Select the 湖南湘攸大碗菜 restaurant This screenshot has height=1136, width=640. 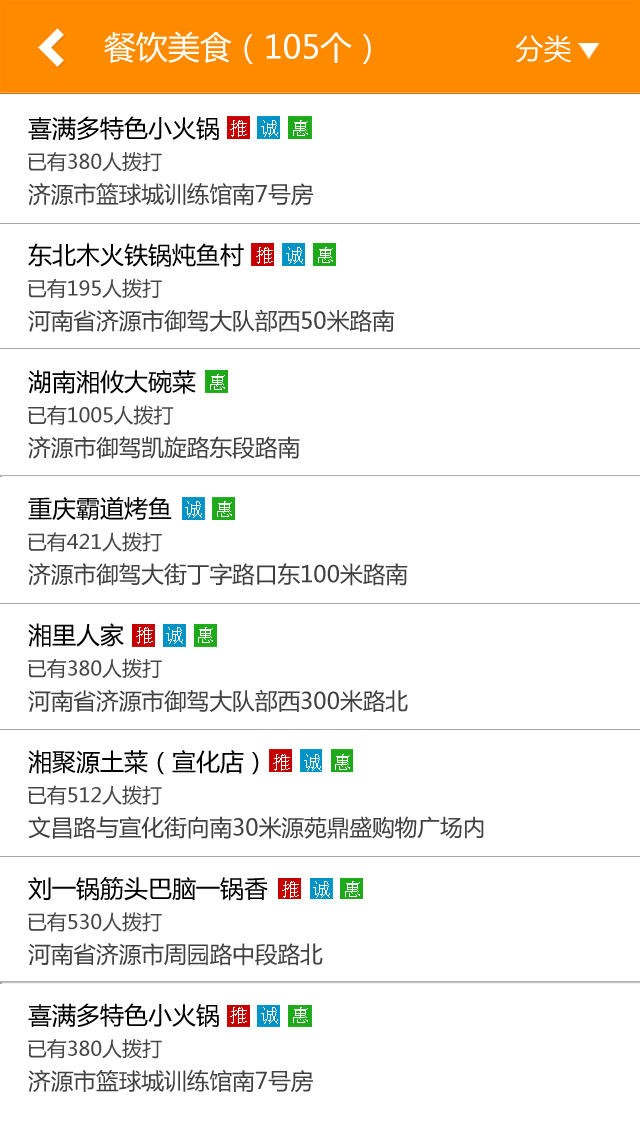[x=320, y=413]
